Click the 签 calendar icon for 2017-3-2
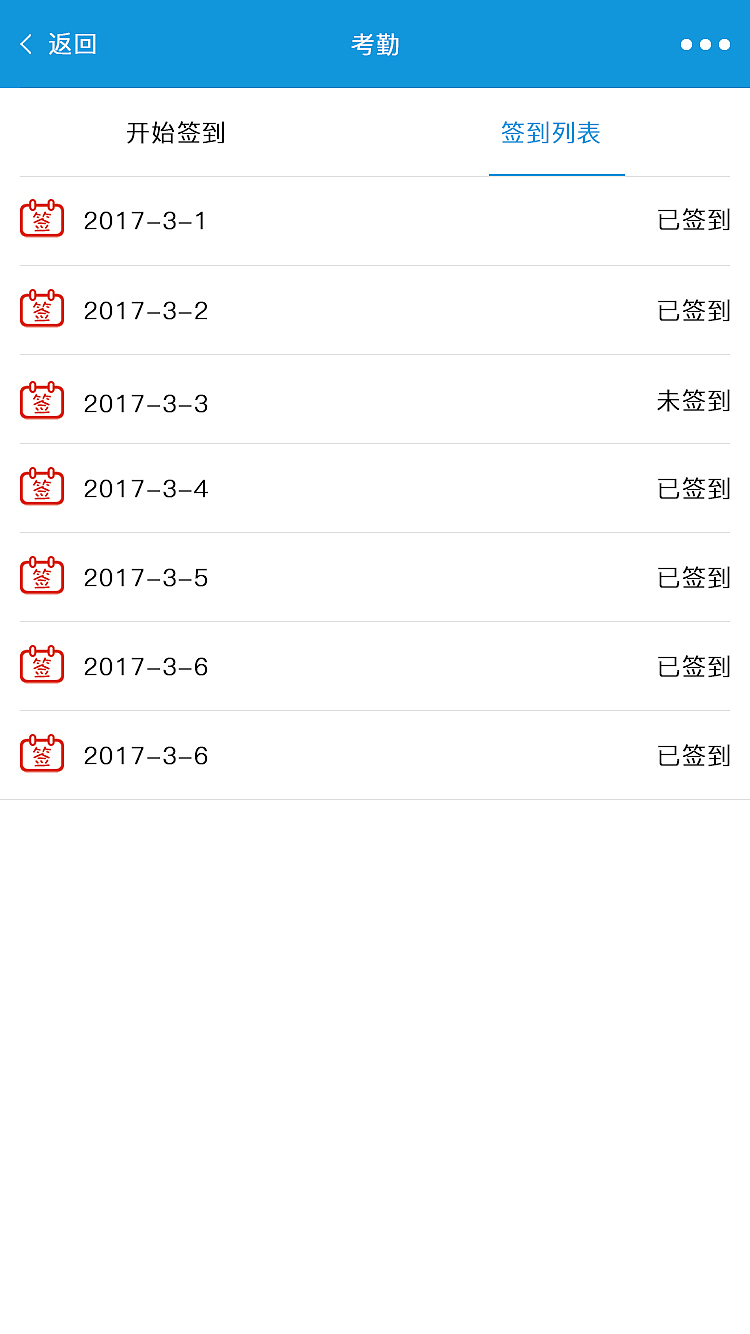The height and width of the screenshot is (1334, 750). (x=41, y=309)
